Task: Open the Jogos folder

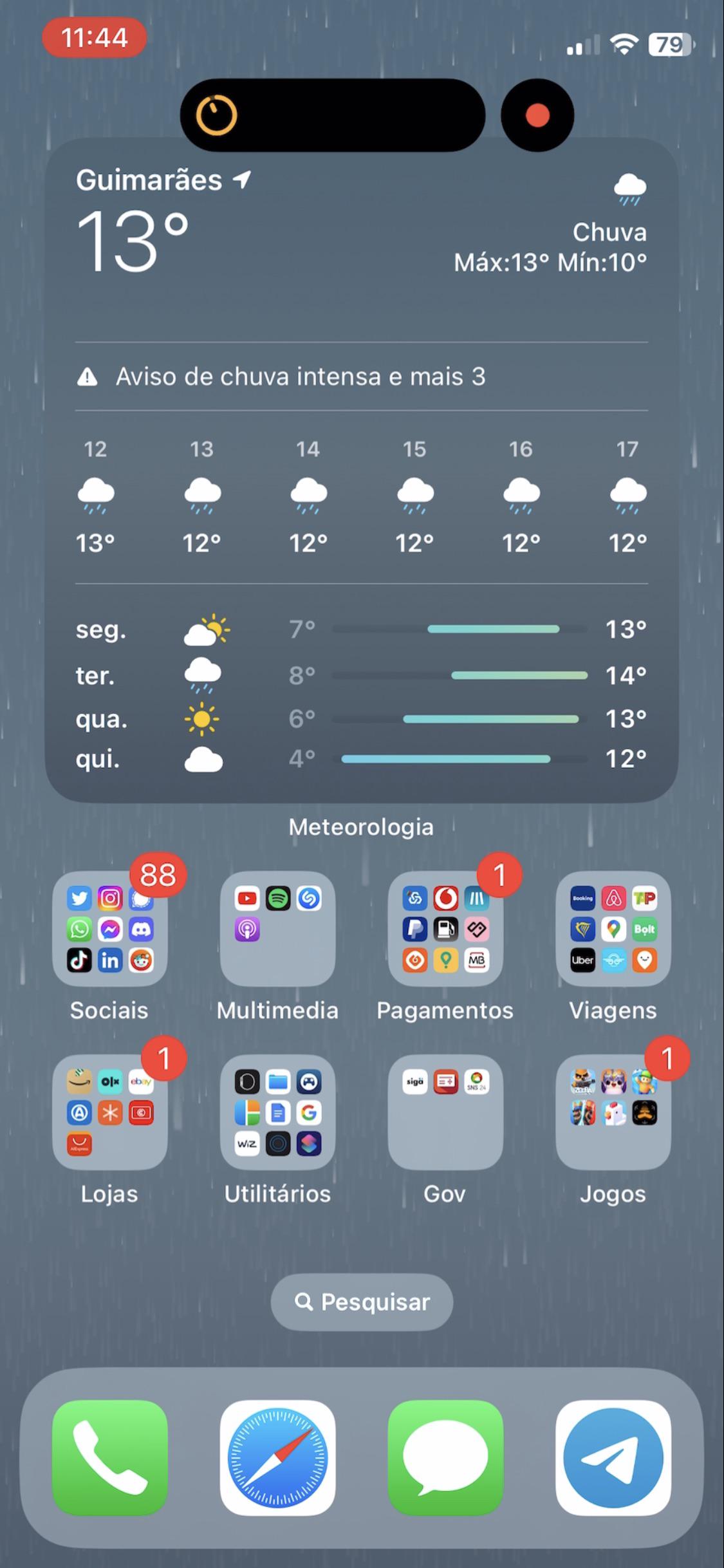Action: 613,1112
